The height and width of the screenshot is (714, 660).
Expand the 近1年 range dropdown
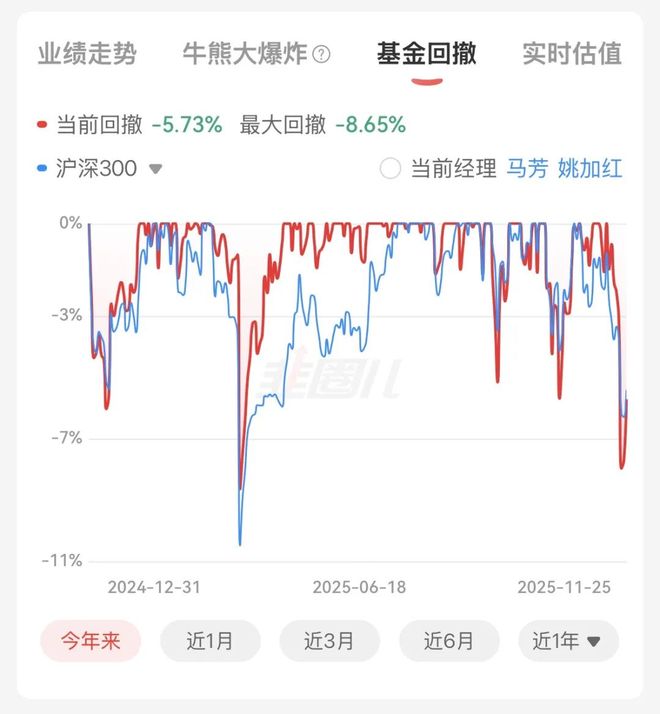click(568, 641)
